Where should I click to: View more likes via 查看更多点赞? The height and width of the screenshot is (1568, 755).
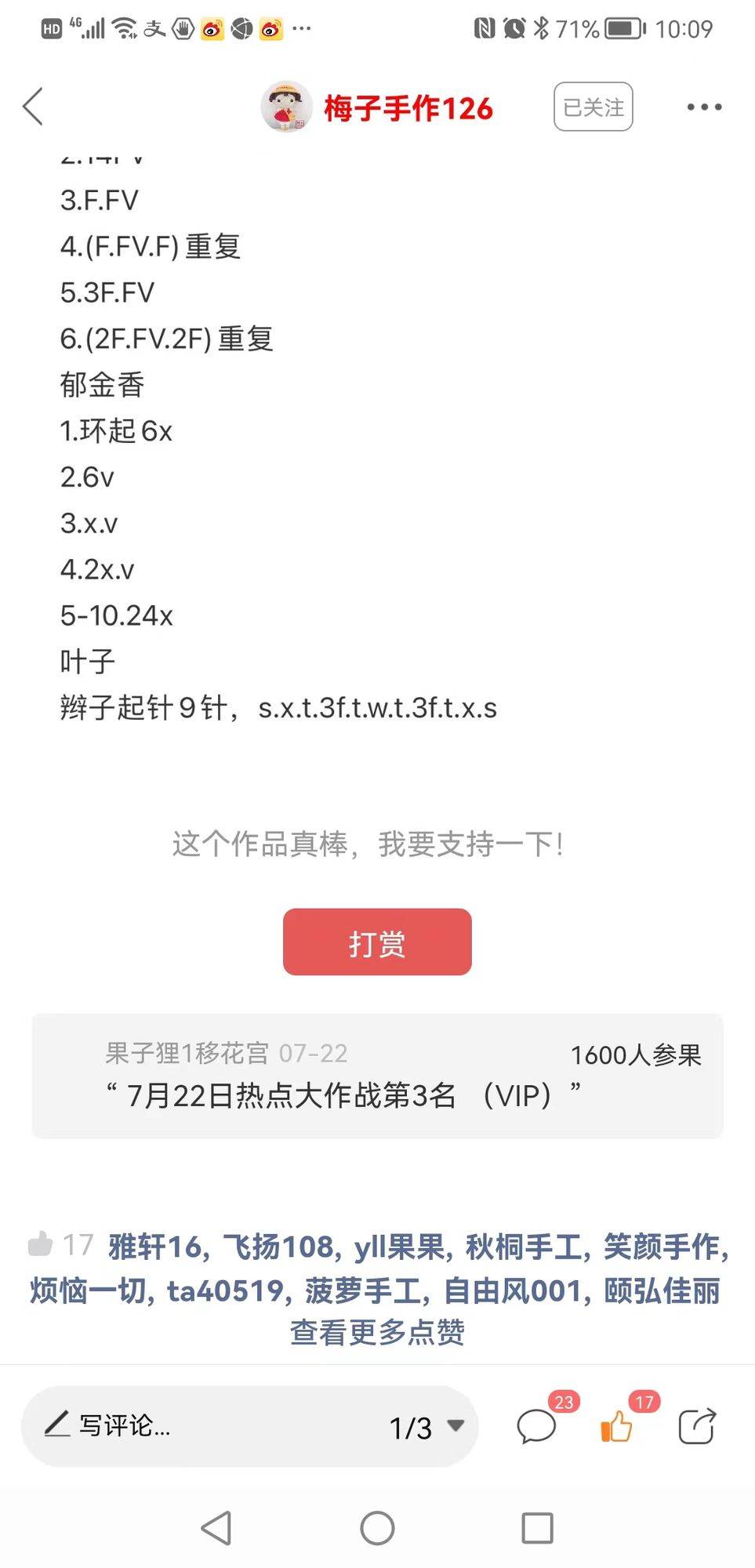(x=377, y=1332)
